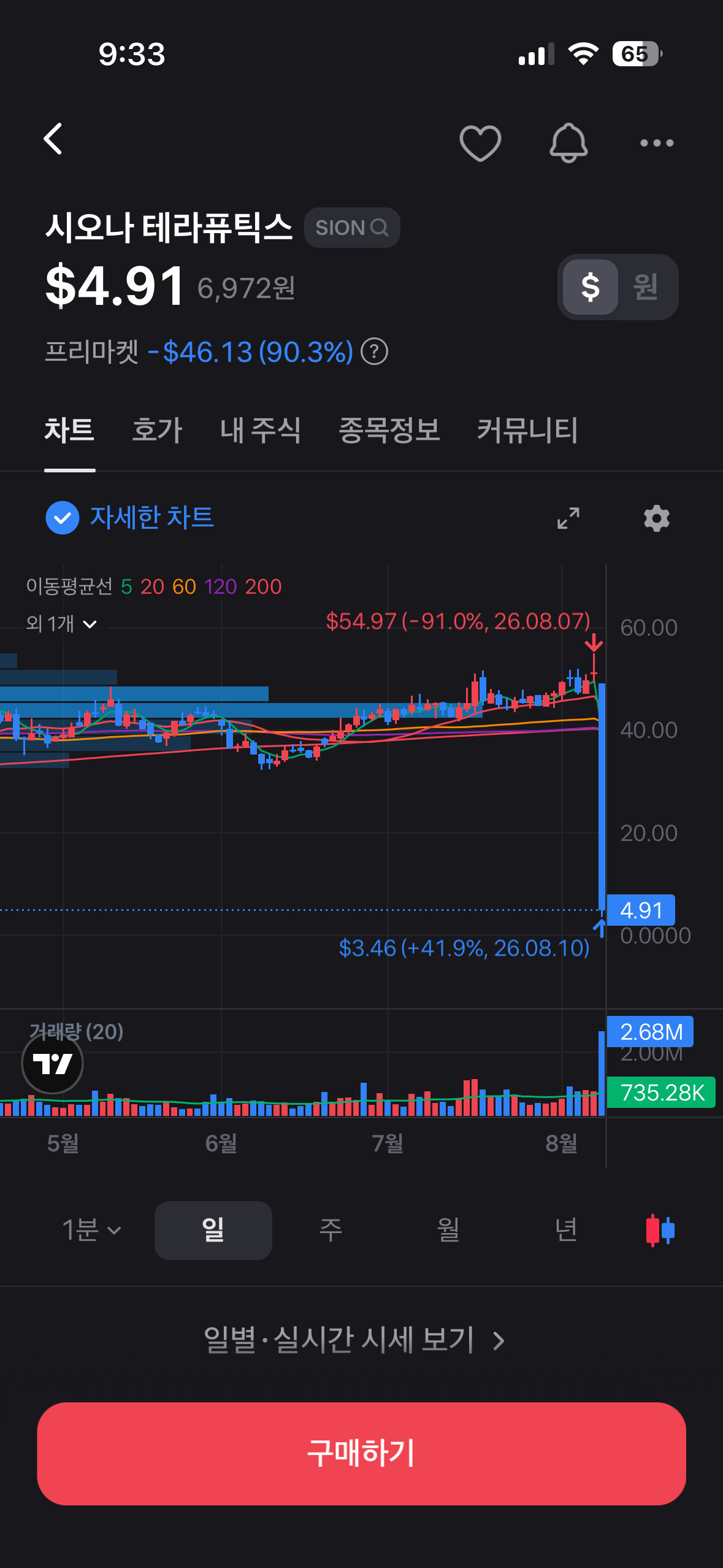Open the price alert bell
This screenshot has height=1568, width=723.
568,143
